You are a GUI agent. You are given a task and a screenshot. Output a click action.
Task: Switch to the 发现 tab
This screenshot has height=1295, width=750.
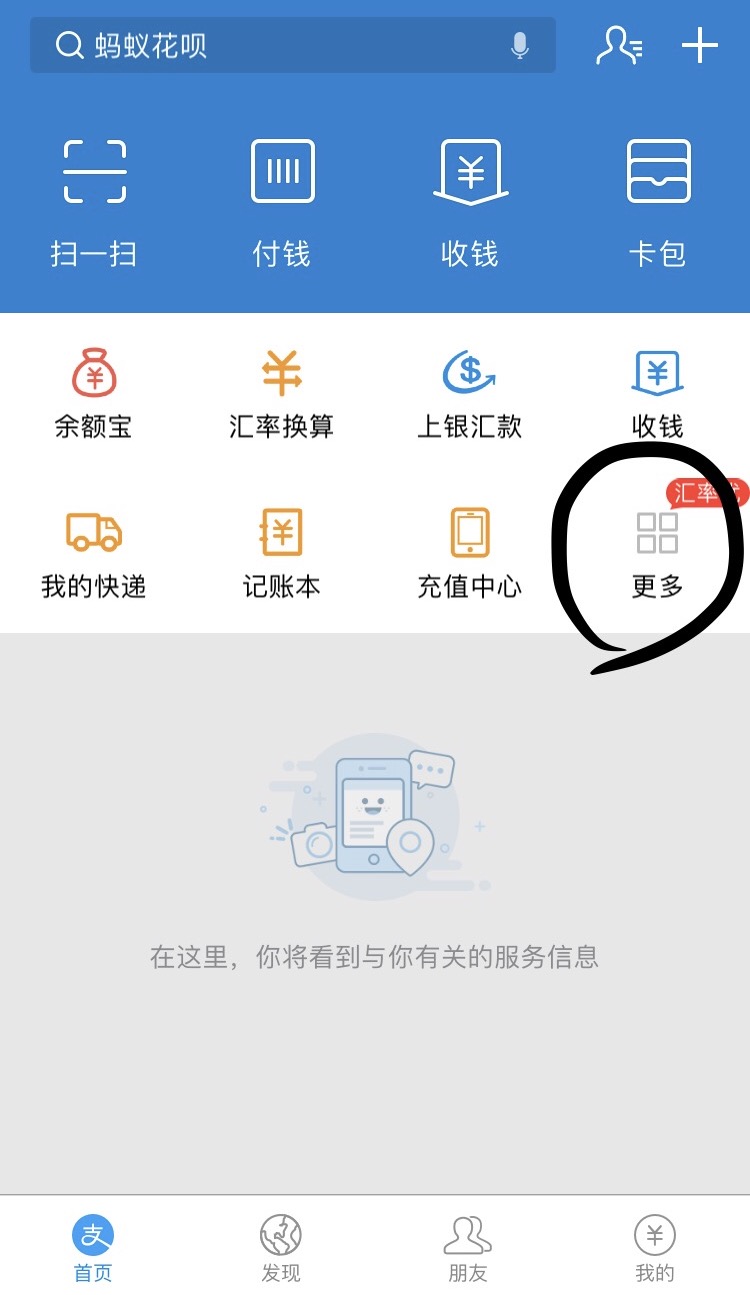(281, 1248)
